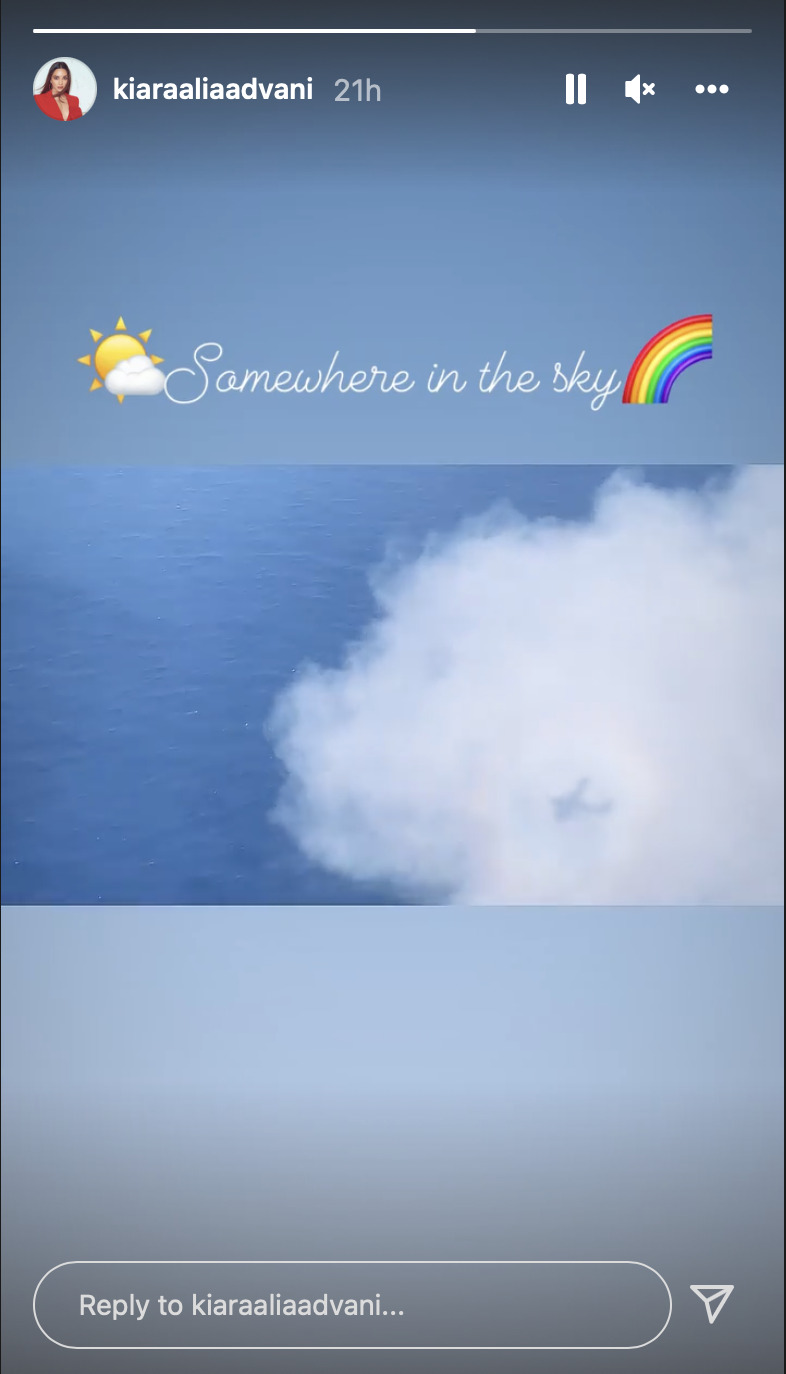Viewport: 786px width, 1374px height.
Task: Open the three-dot options menu
Action: click(711, 89)
